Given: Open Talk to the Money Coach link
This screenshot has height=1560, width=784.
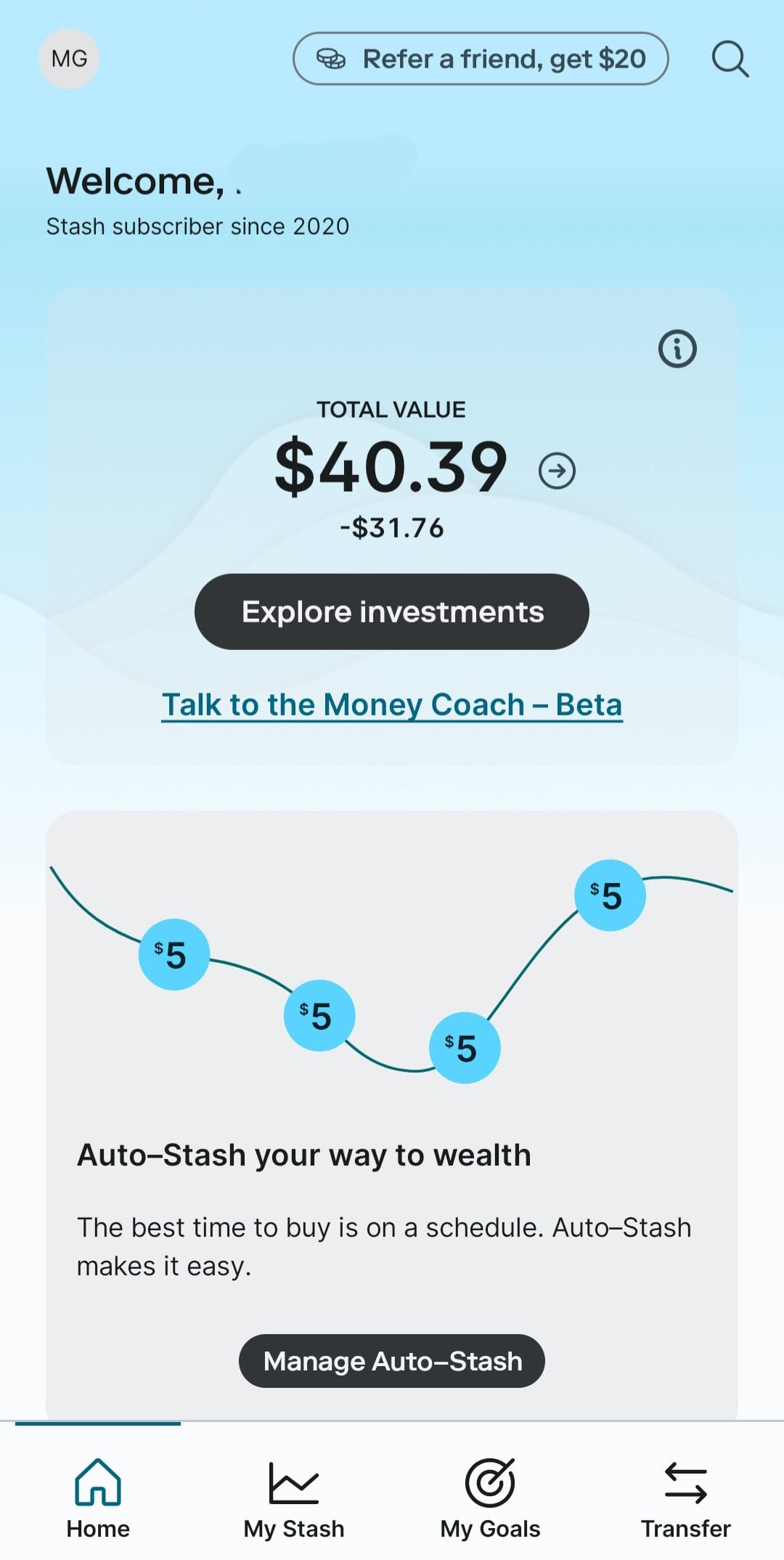Looking at the screenshot, I should tap(392, 704).
